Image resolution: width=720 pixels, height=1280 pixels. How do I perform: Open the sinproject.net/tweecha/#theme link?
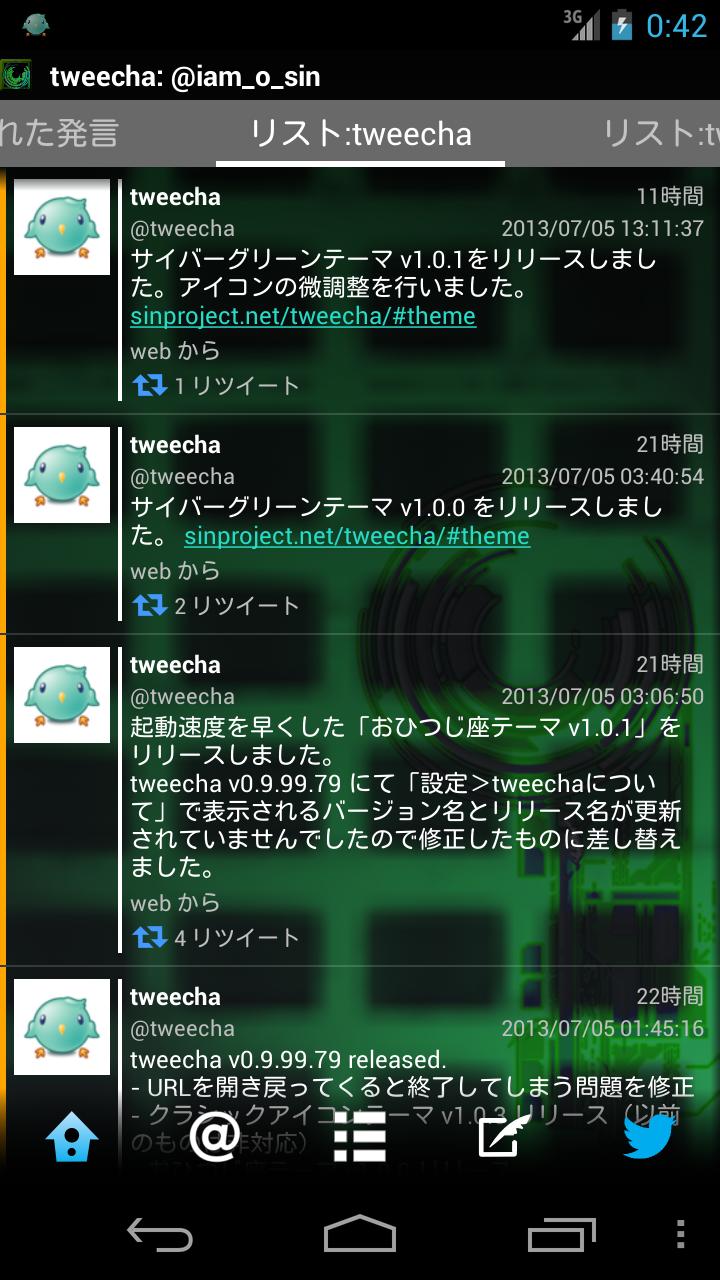pyautogui.click(x=302, y=316)
